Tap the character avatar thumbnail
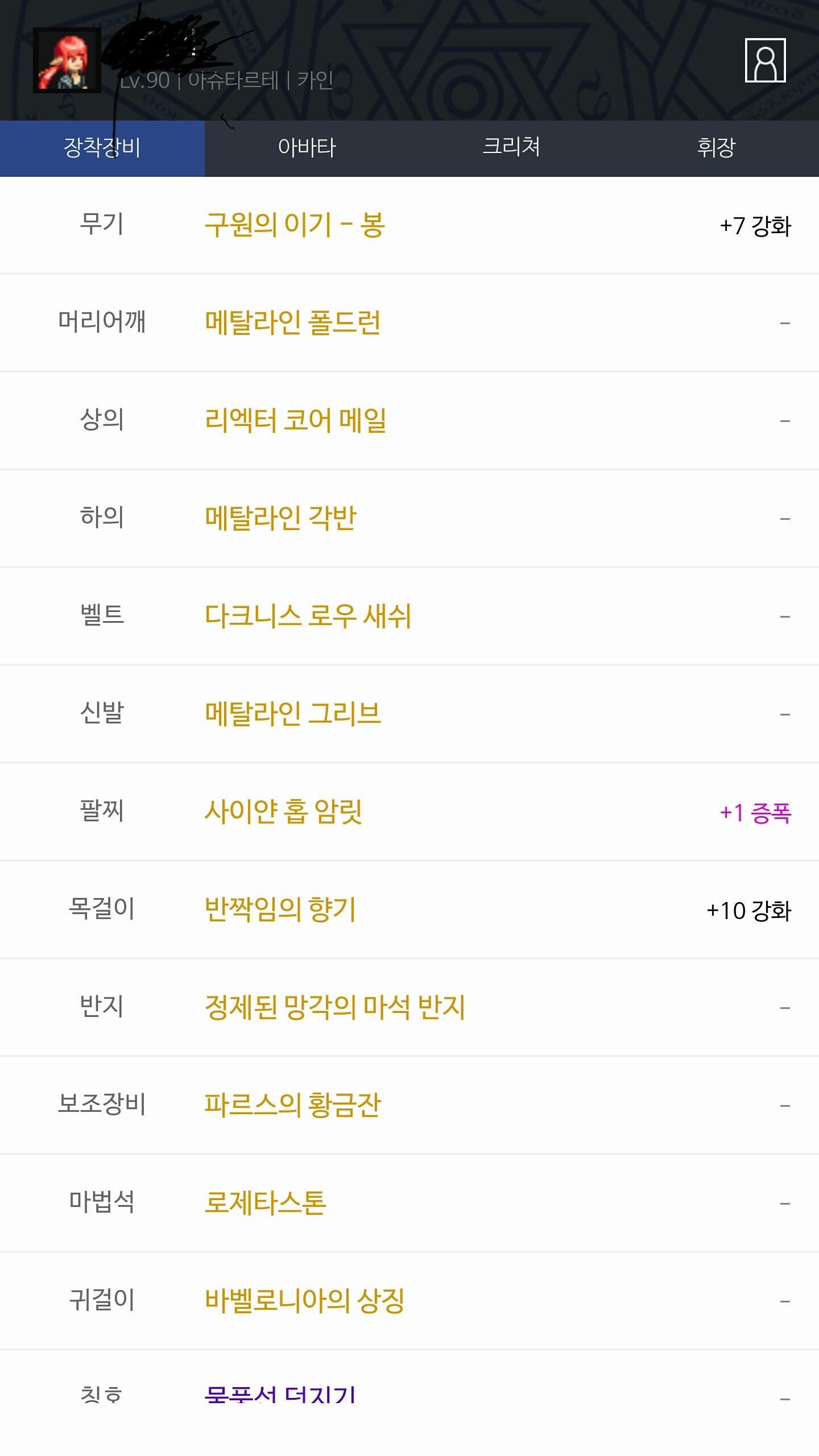The image size is (819, 1456). click(67, 60)
